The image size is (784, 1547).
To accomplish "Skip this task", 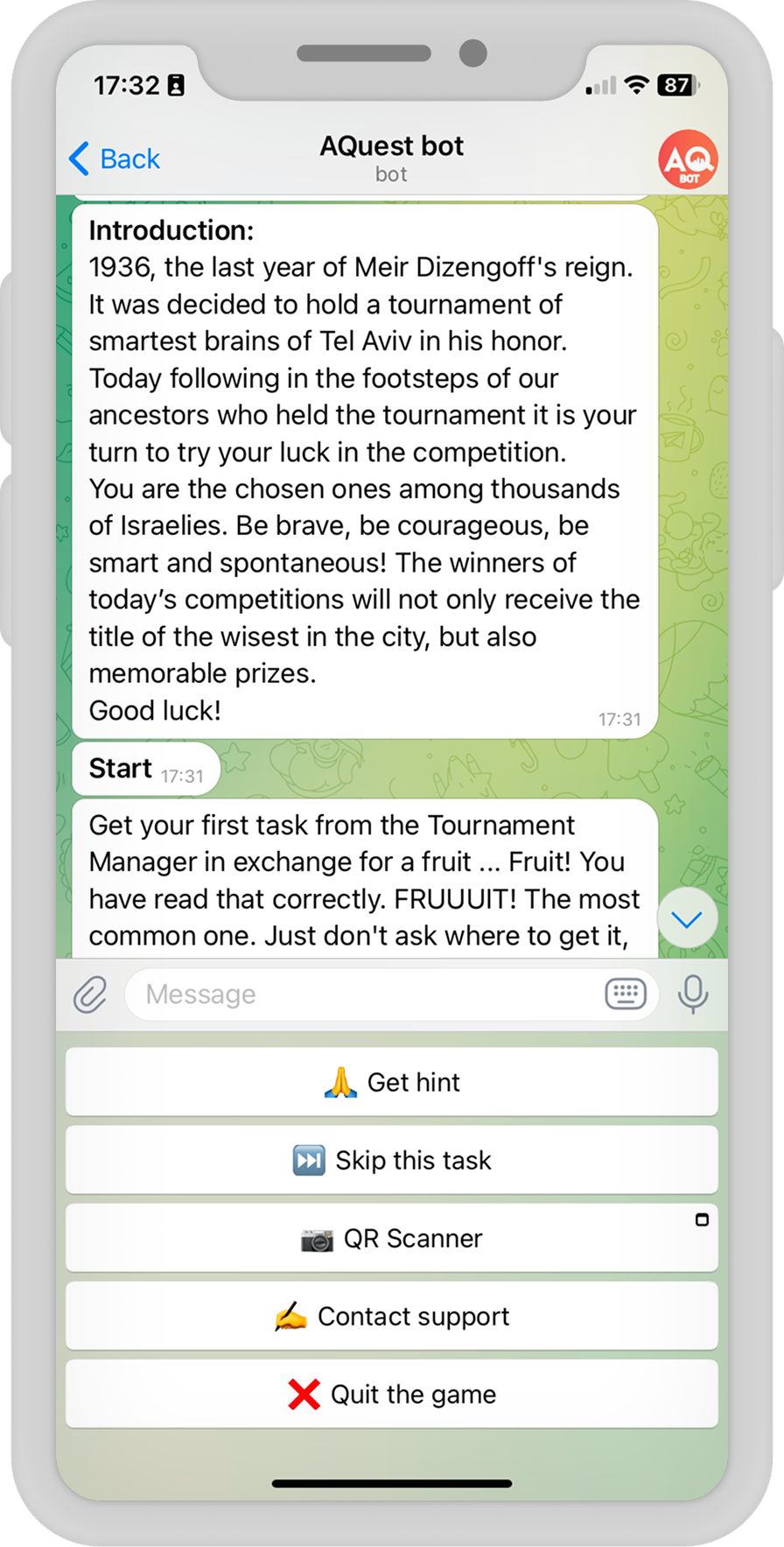I will click(x=392, y=1160).
